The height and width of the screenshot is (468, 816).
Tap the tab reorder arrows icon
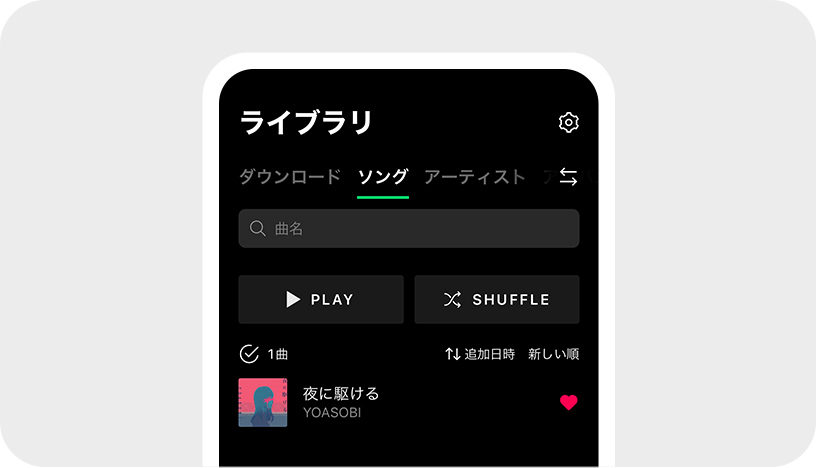pyautogui.click(x=568, y=177)
